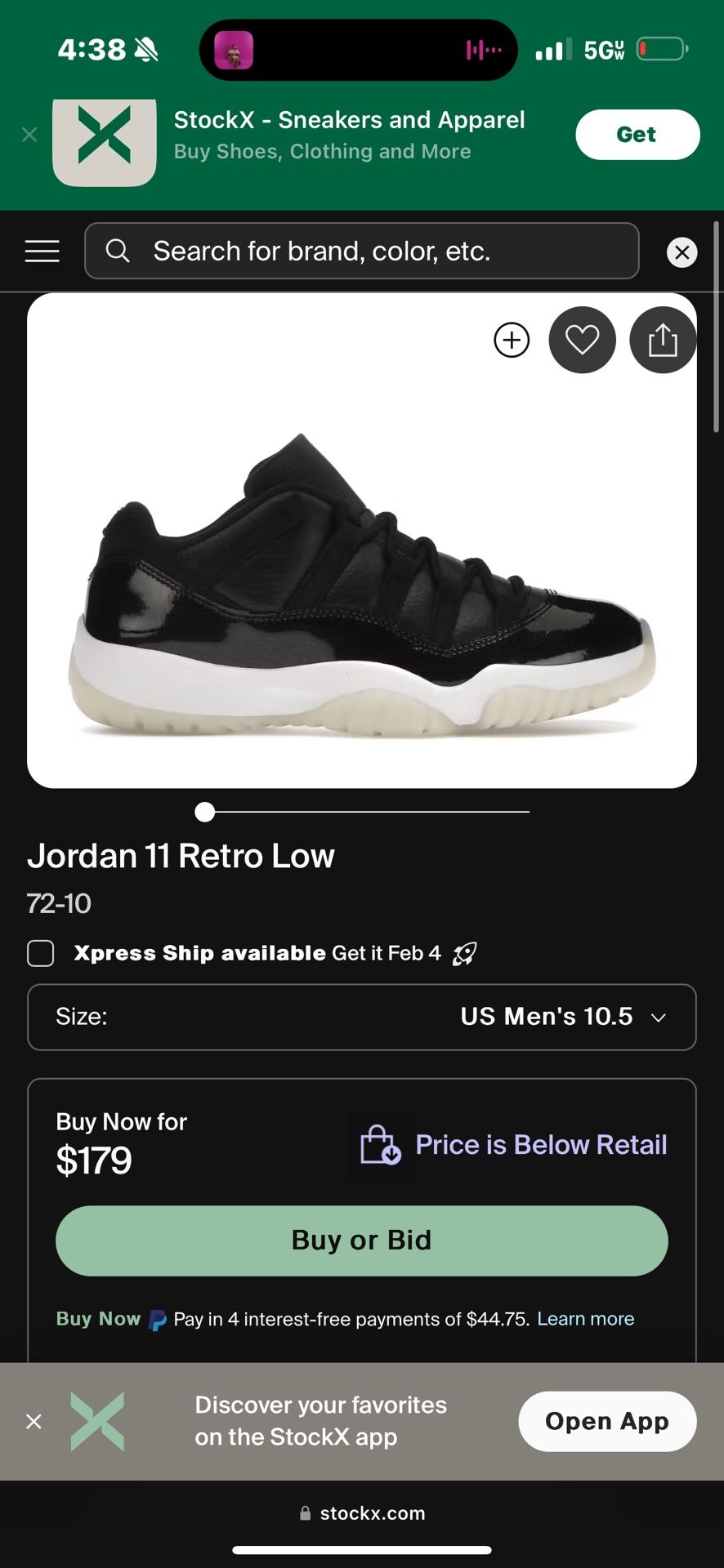The width and height of the screenshot is (724, 1568).
Task: Tap the Buy or Bid button
Action: [x=361, y=1241]
